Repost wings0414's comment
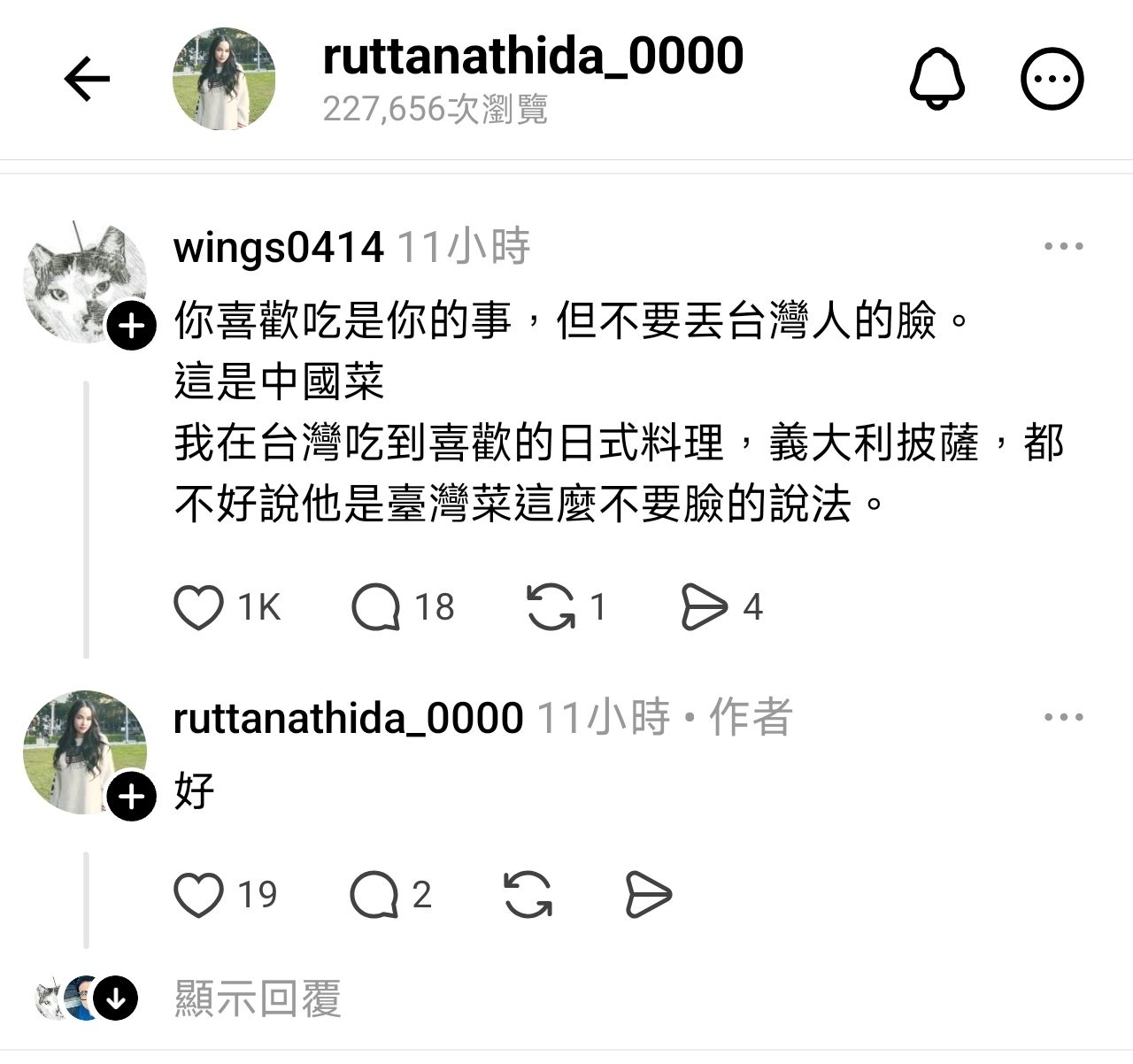The height and width of the screenshot is (1064, 1133). (551, 607)
